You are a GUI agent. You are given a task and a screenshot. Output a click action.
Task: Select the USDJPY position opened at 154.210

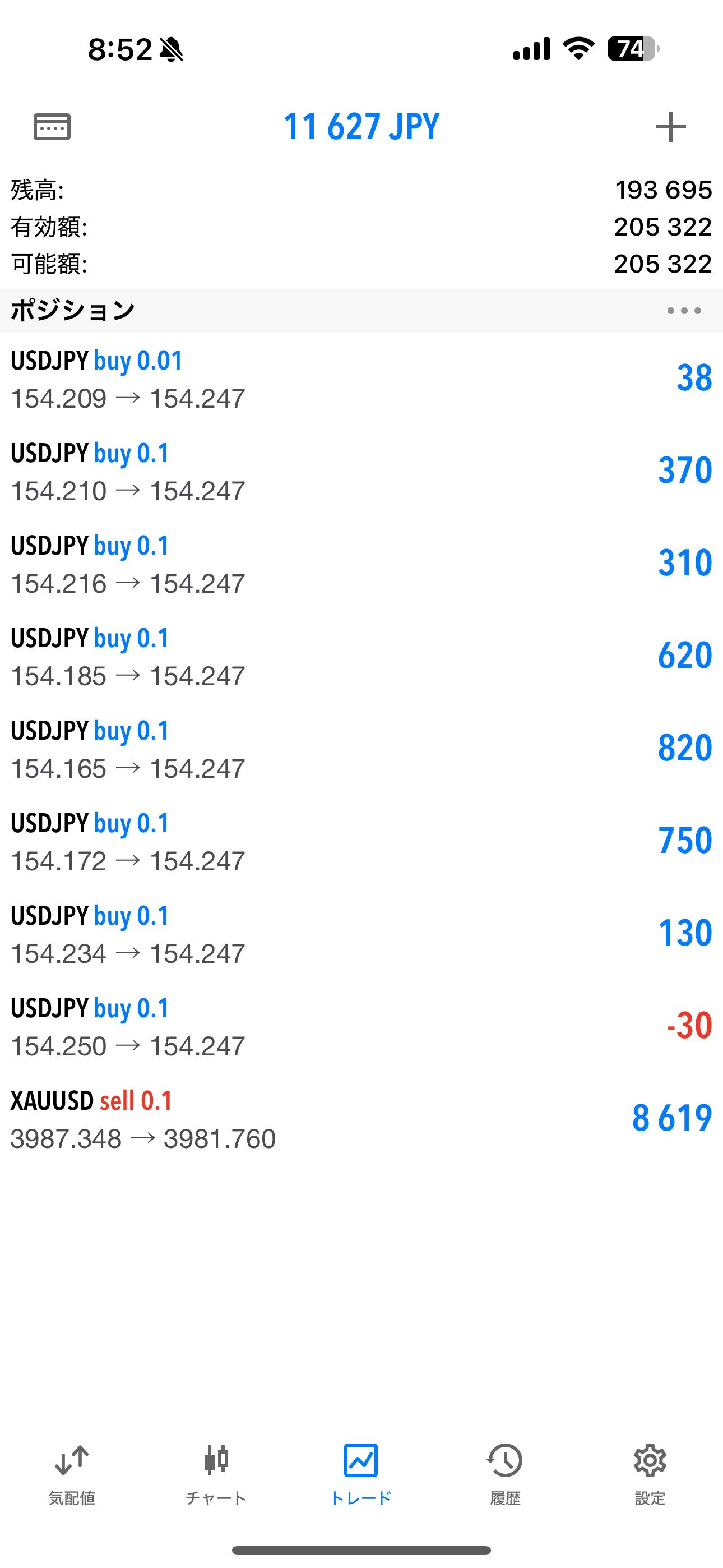pyautogui.click(x=361, y=471)
